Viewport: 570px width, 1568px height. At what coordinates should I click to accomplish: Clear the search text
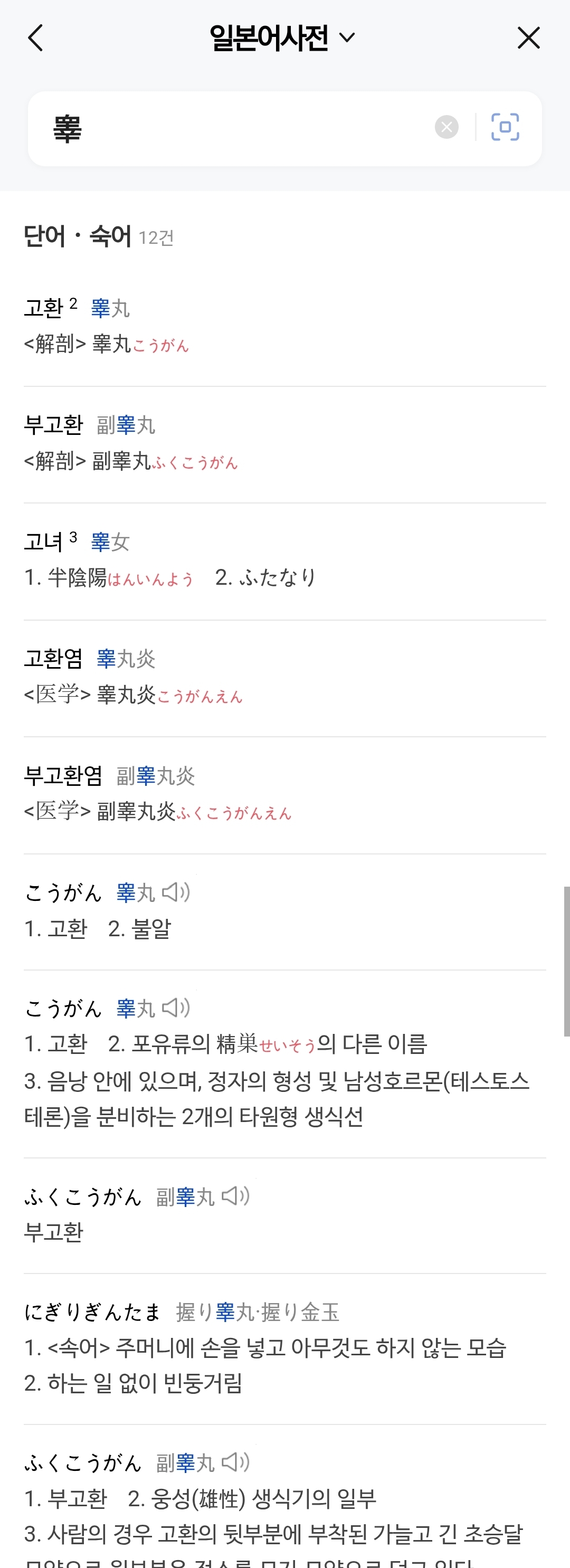point(446,127)
